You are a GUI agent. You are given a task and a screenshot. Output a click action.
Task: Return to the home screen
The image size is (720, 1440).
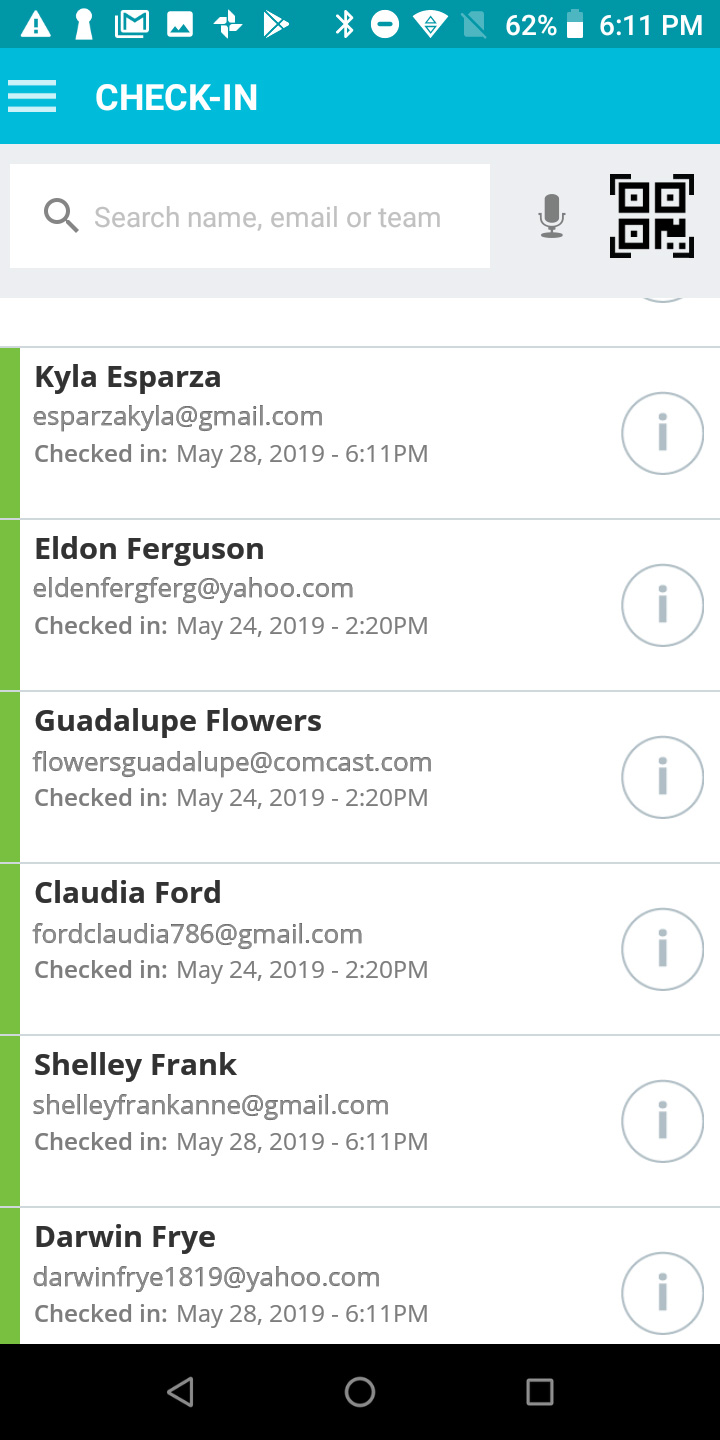tap(360, 1392)
